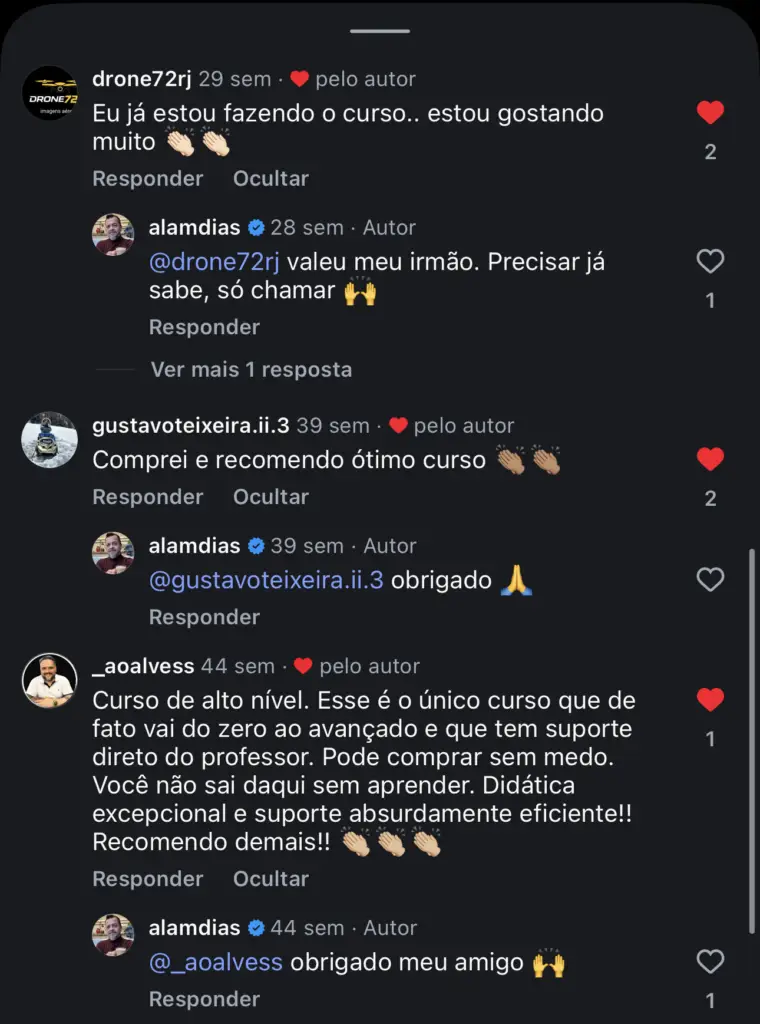Reply to alamdias' response to drone72rj
The image size is (760, 1024).
(204, 327)
